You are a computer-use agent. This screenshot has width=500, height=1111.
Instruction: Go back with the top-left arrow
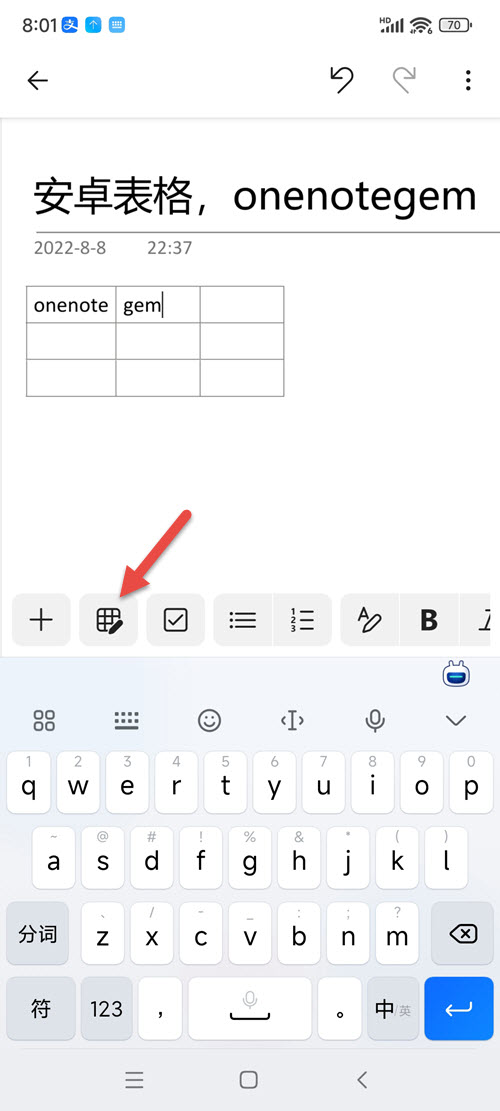(38, 81)
